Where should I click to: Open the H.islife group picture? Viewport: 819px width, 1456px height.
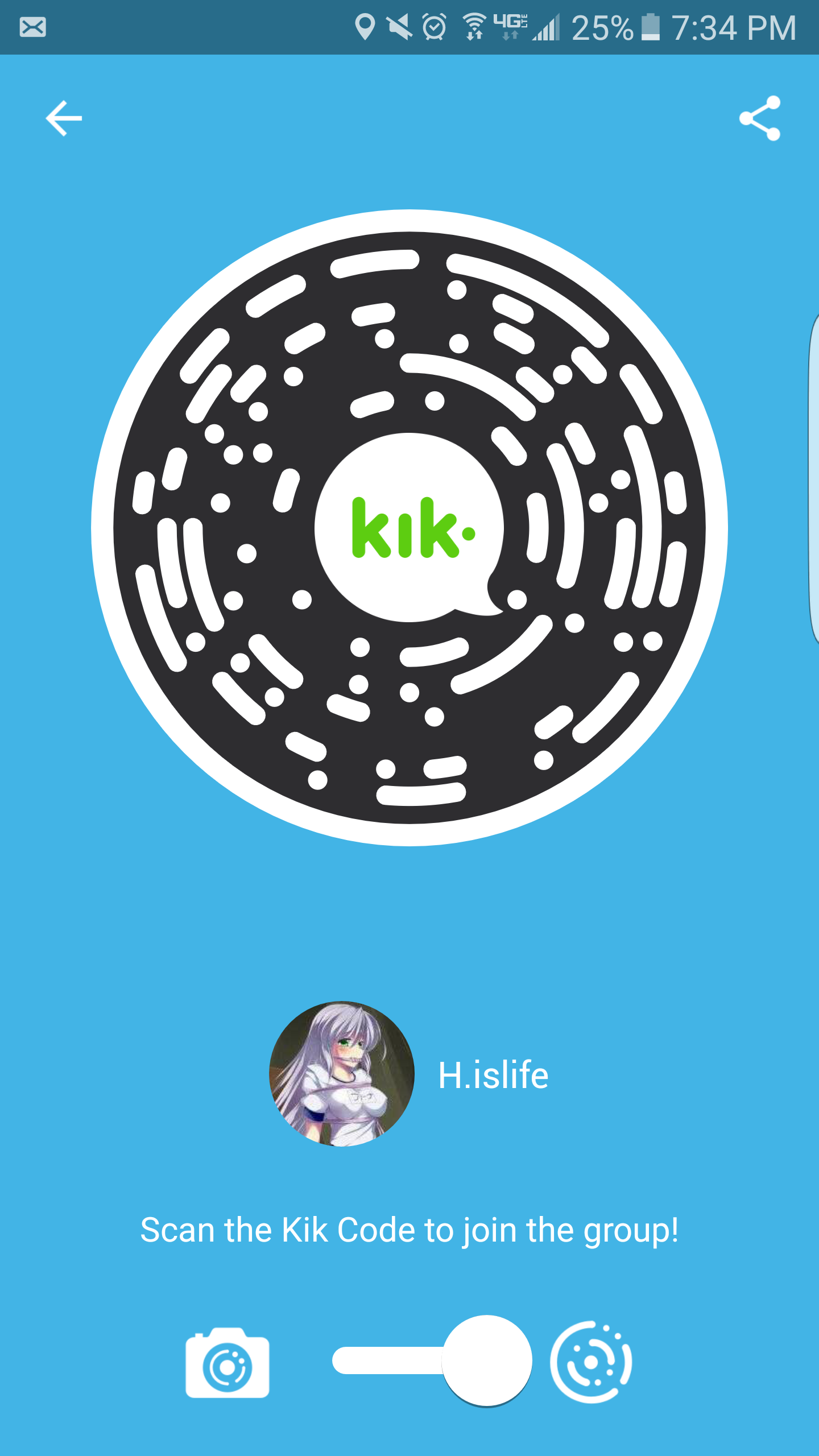point(342,1074)
